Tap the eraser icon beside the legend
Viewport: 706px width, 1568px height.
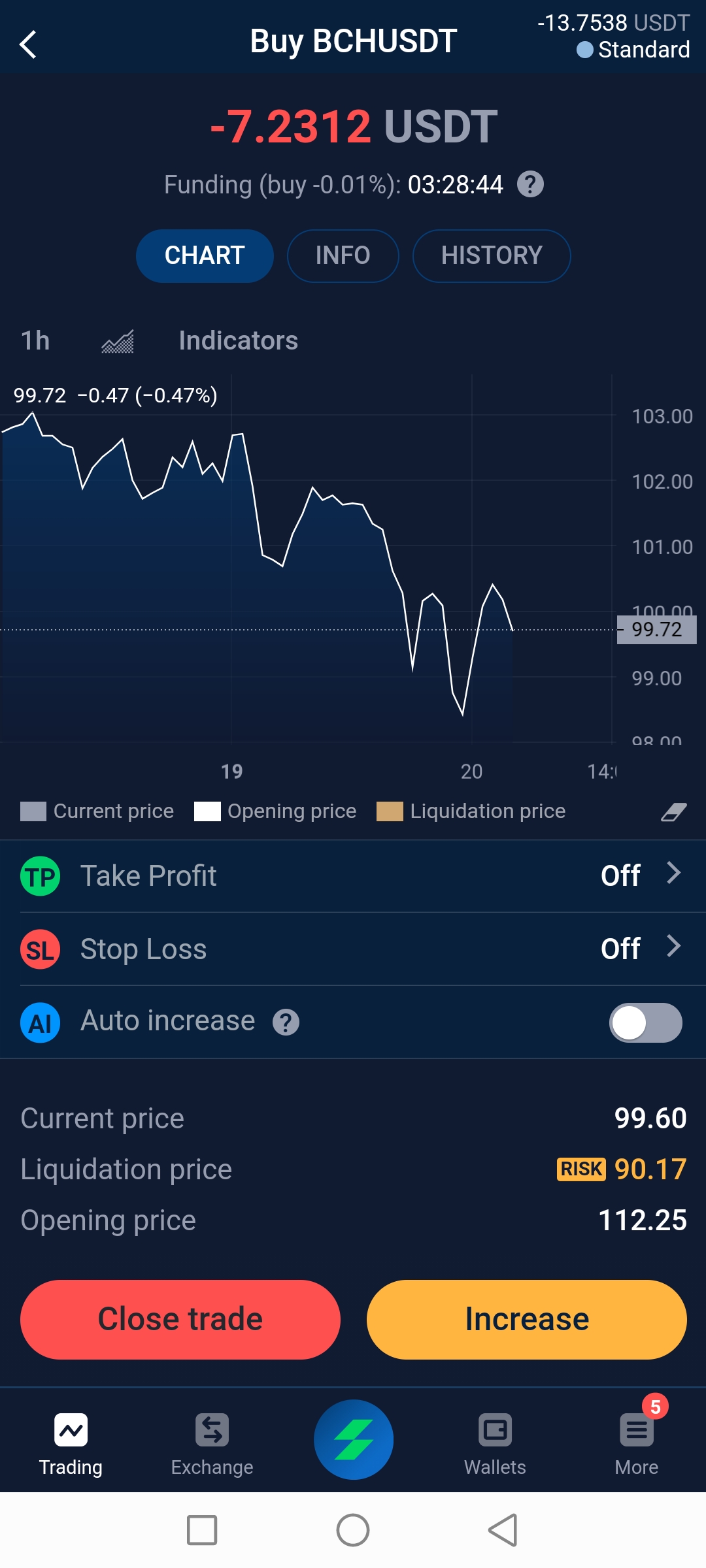(673, 812)
